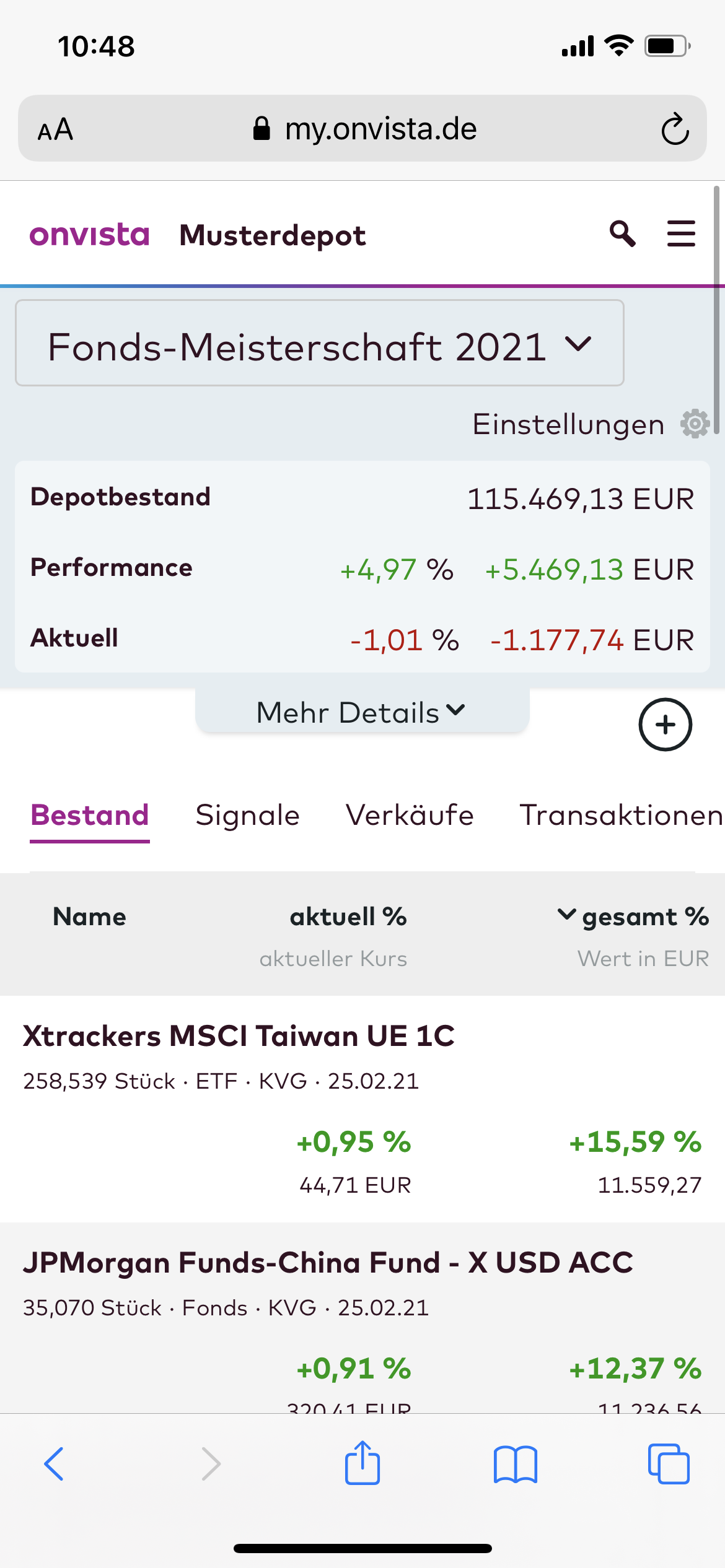Open JPMorgan Funds-China Fund position
This screenshot has width=725, height=1568.
[x=328, y=1263]
